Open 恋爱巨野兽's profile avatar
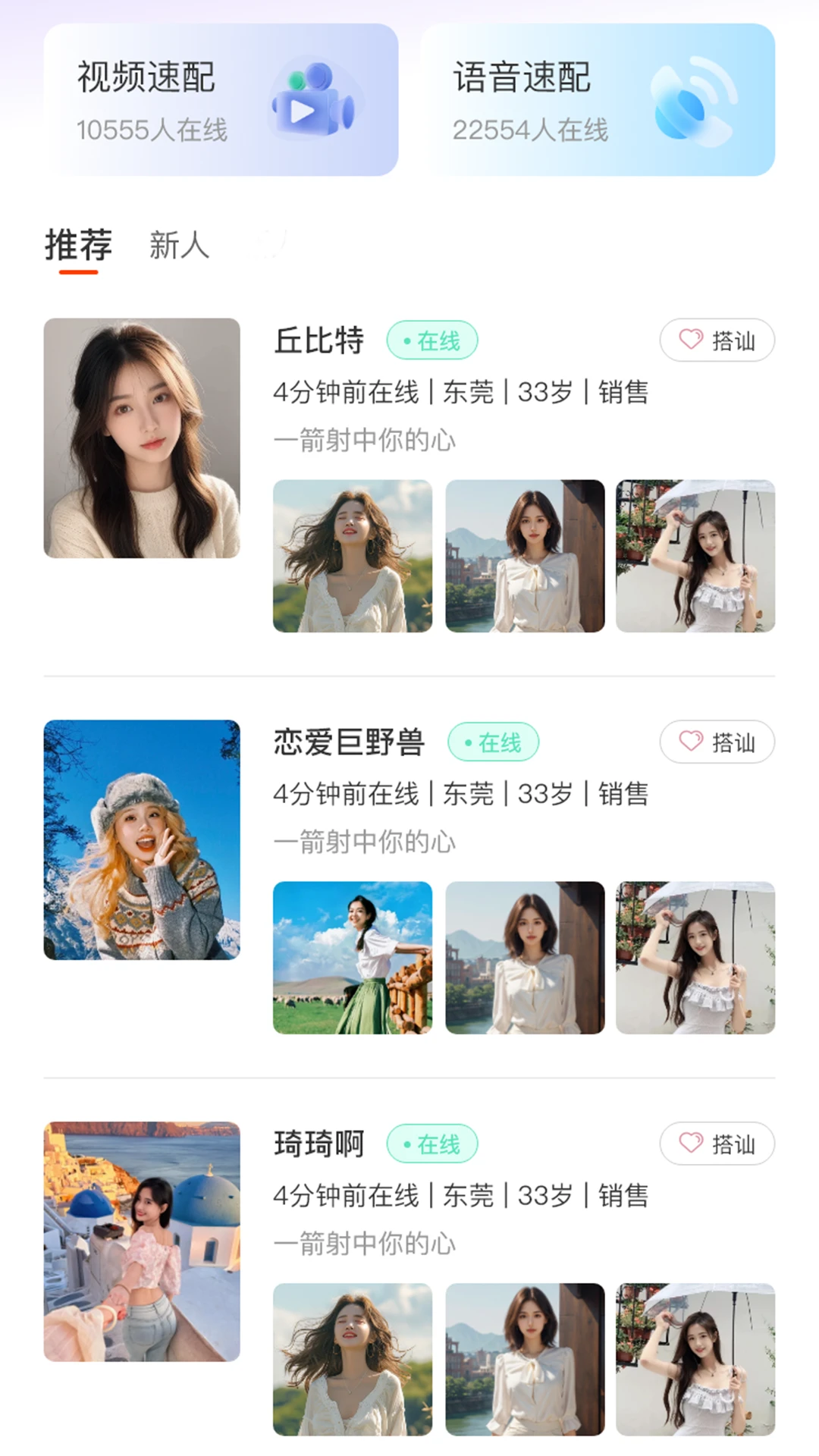This screenshot has height=1456, width=819. tap(142, 840)
